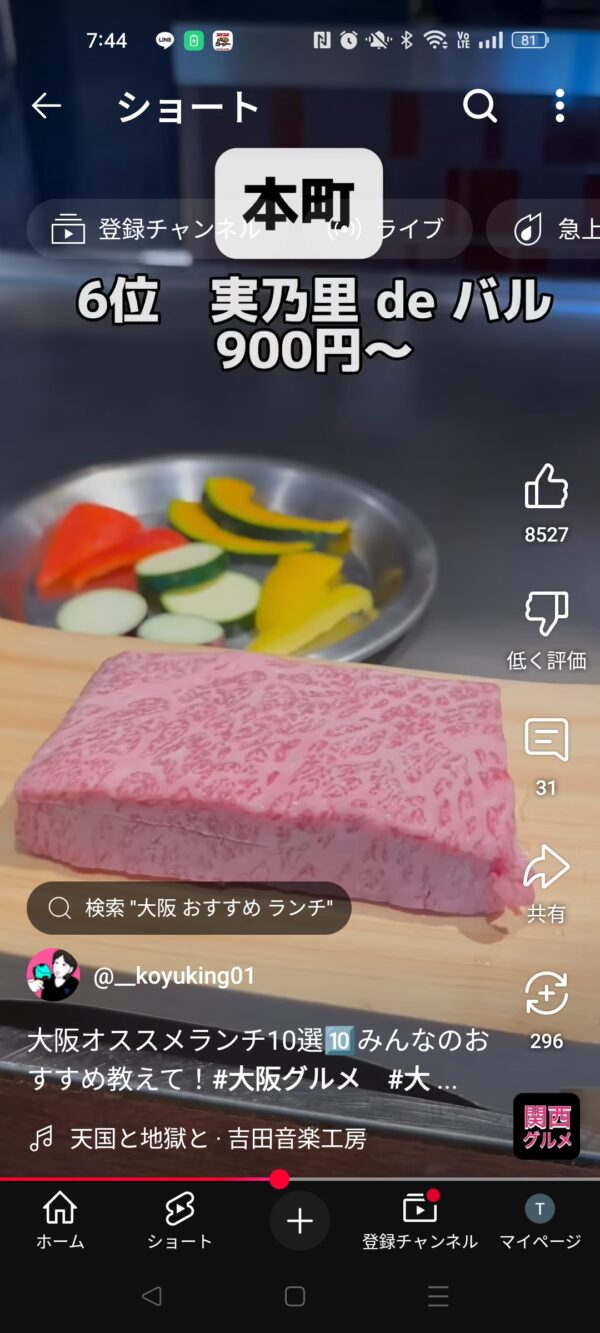This screenshot has height=1333, width=600.
Task: Tap the plus button to create
Action: 300,1221
